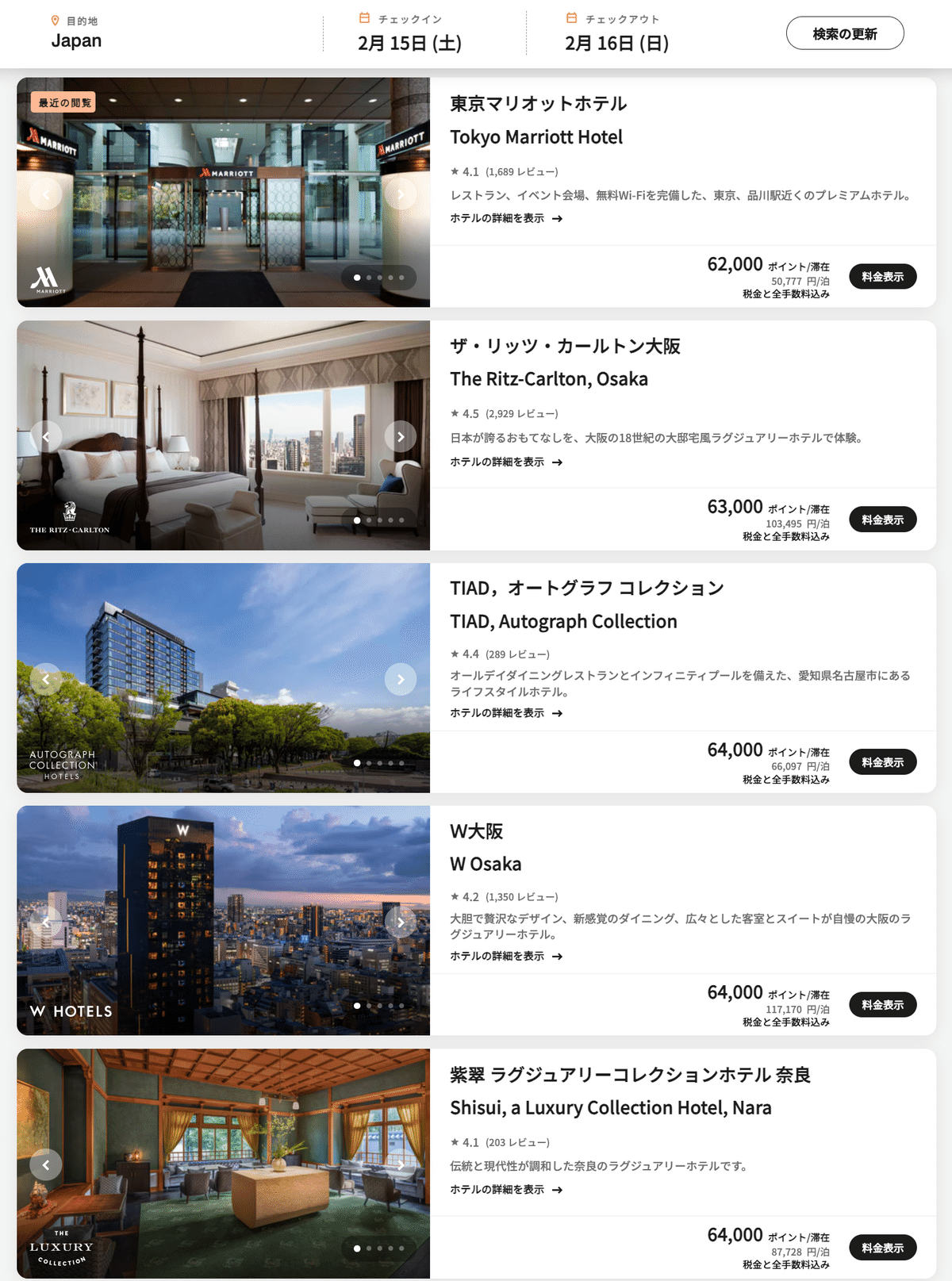Go to previous photo of Shisui, Nara
The image size is (952, 1281).
pos(46,1165)
